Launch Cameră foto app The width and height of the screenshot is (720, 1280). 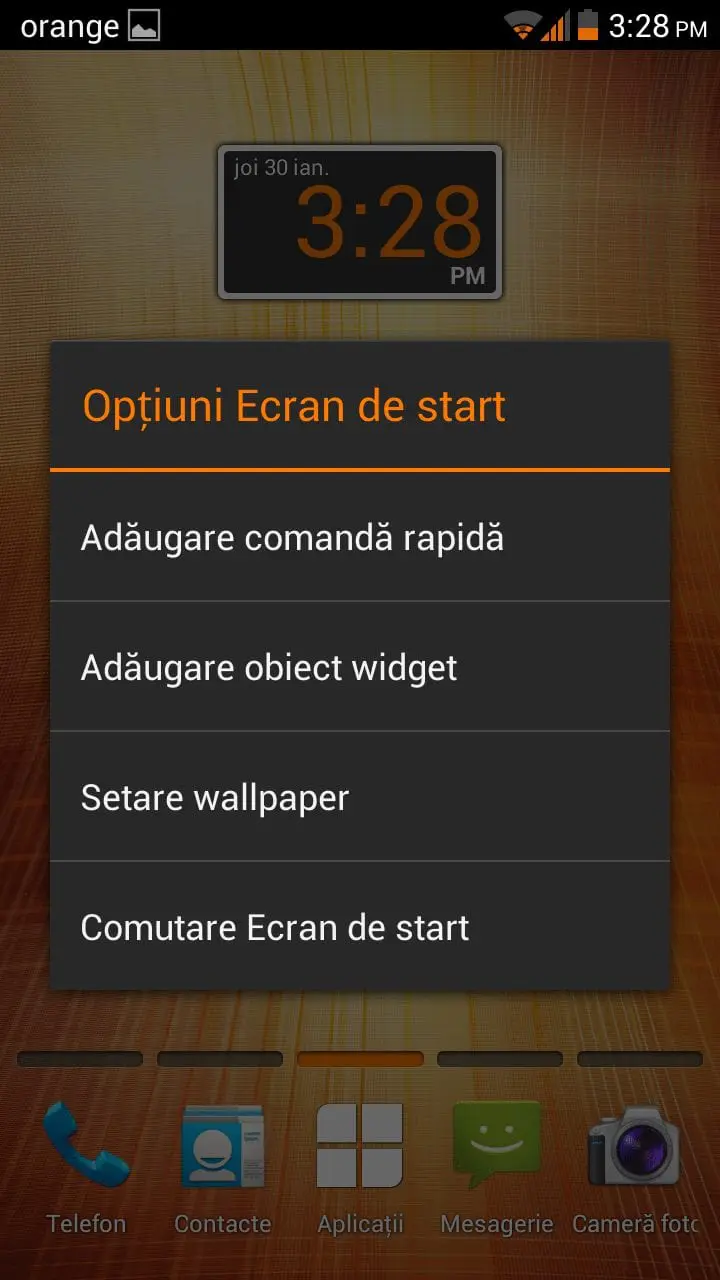point(634,1165)
